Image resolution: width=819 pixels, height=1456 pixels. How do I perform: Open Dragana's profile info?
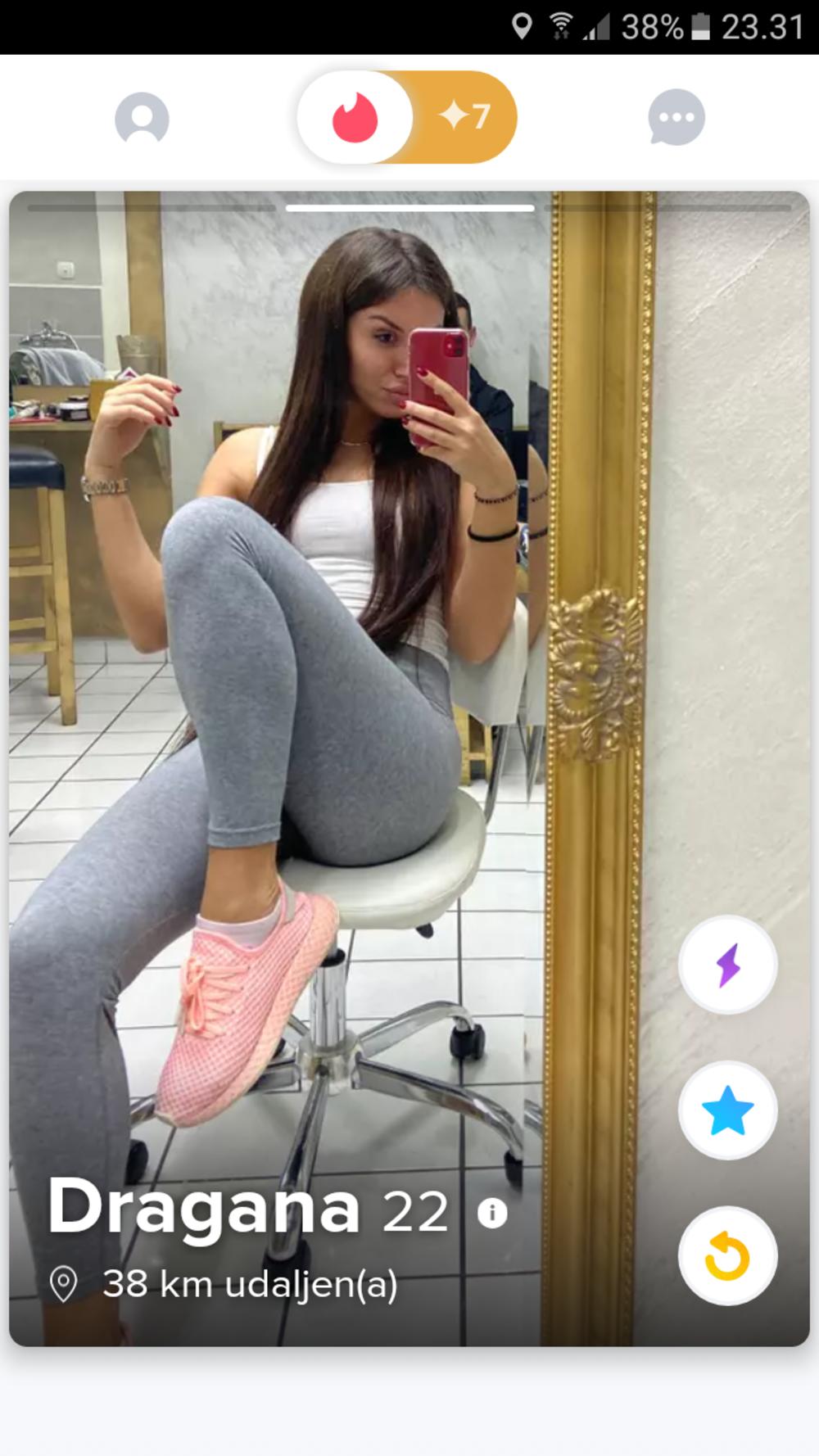[x=492, y=1213]
